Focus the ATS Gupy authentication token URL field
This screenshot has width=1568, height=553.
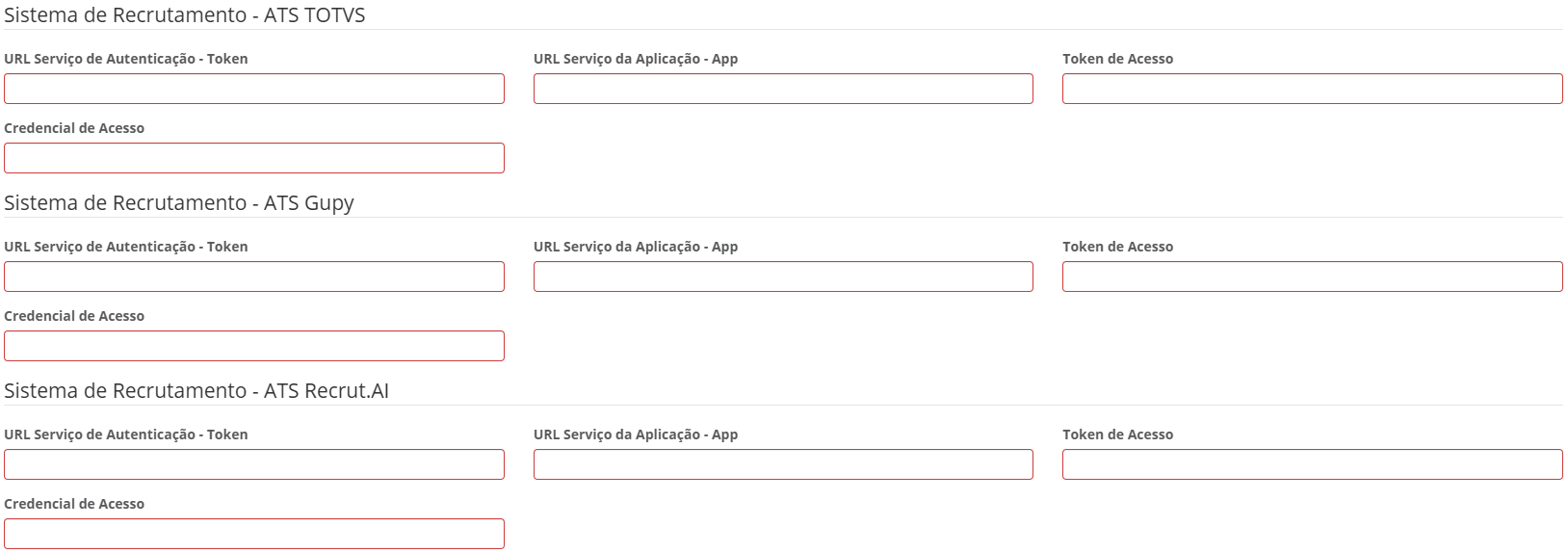click(253, 276)
